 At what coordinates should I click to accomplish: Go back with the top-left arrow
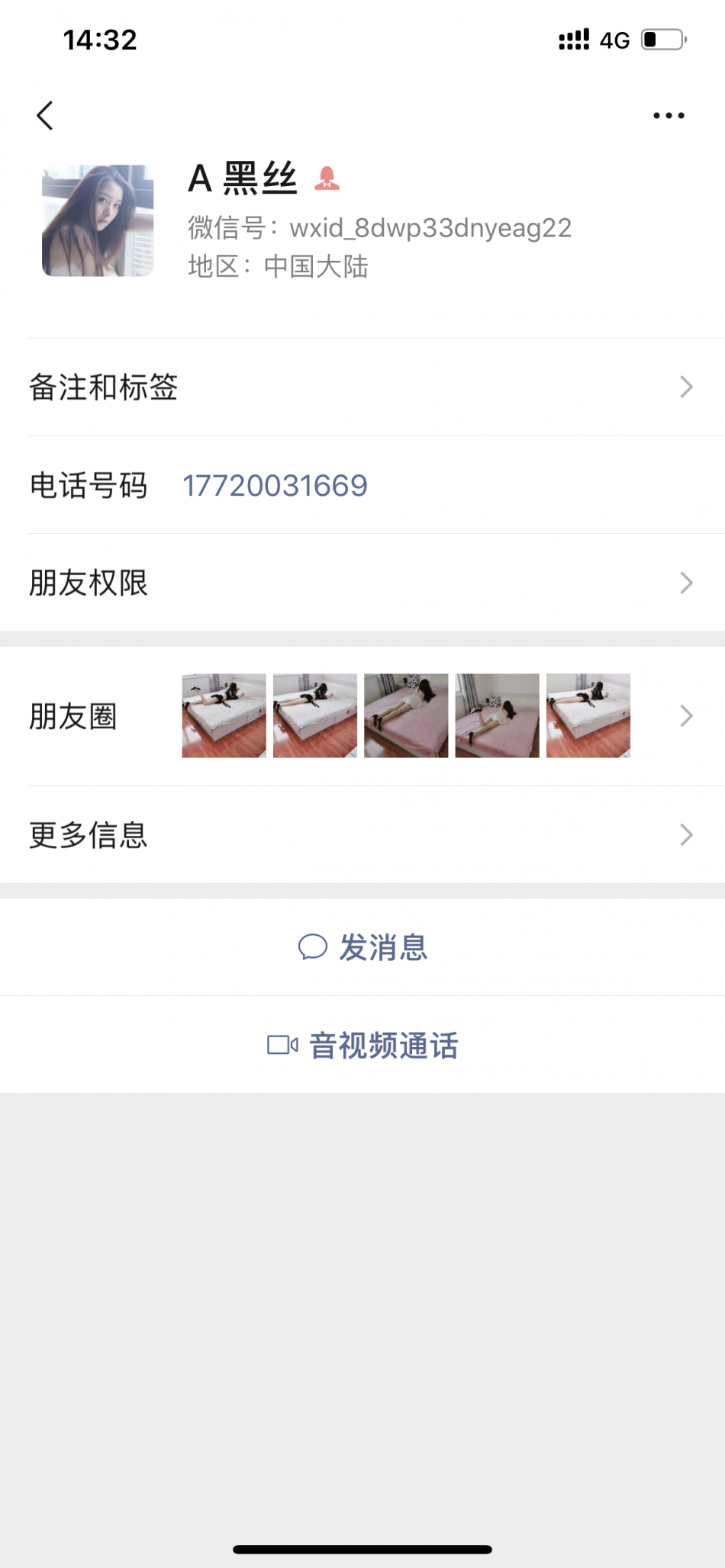pos(45,116)
